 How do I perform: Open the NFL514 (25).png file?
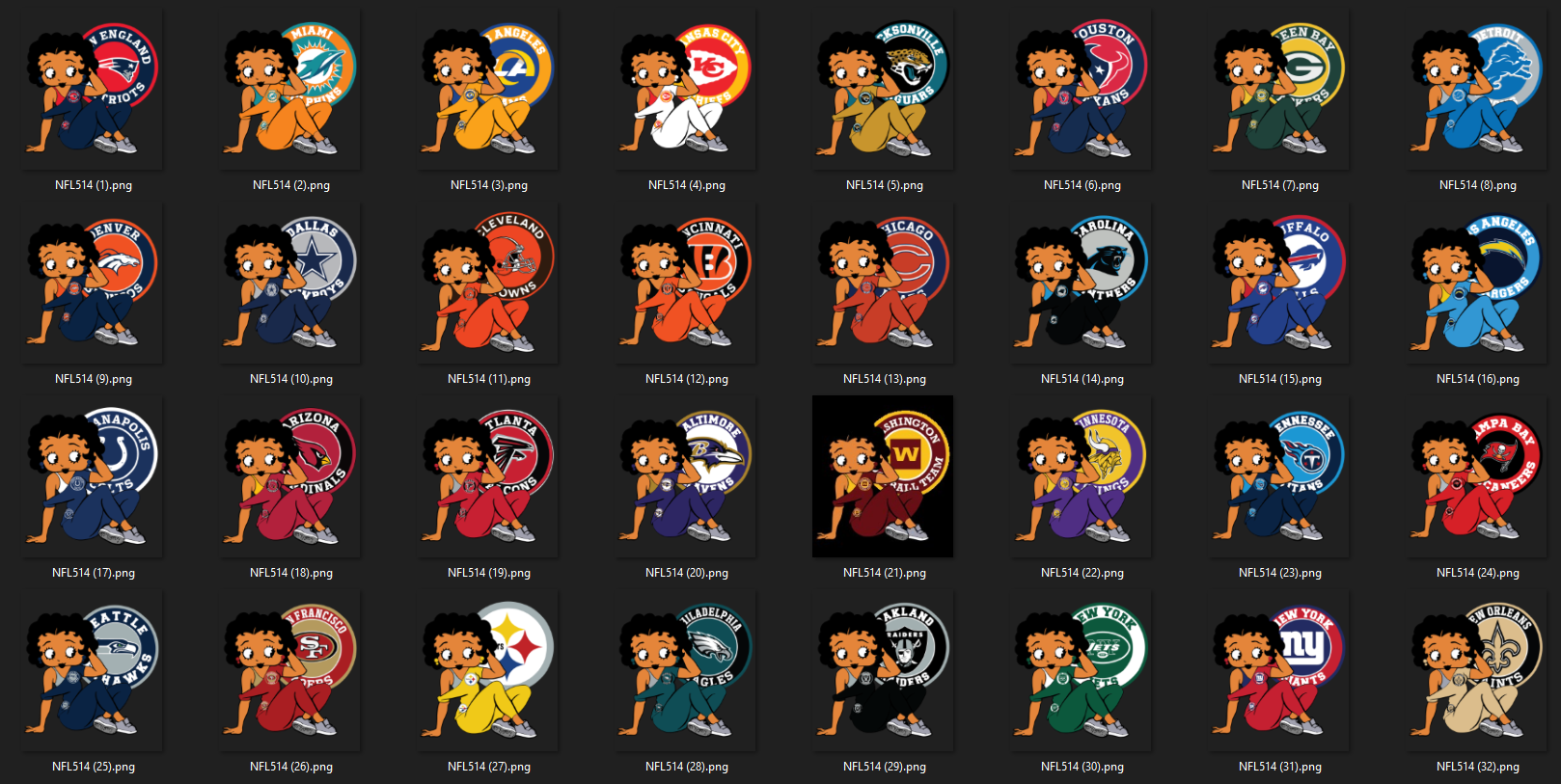(94, 671)
